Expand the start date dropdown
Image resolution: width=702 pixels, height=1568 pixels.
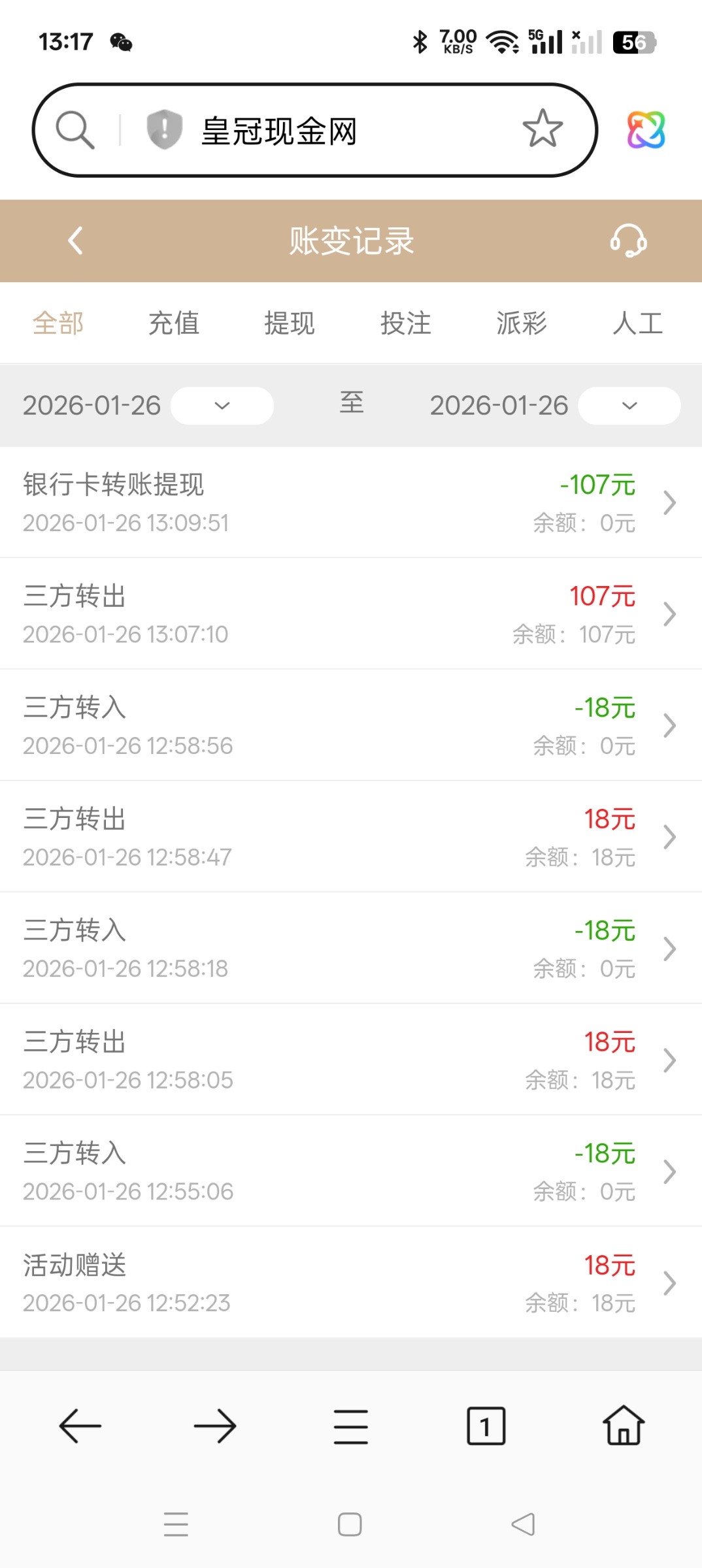(x=222, y=406)
